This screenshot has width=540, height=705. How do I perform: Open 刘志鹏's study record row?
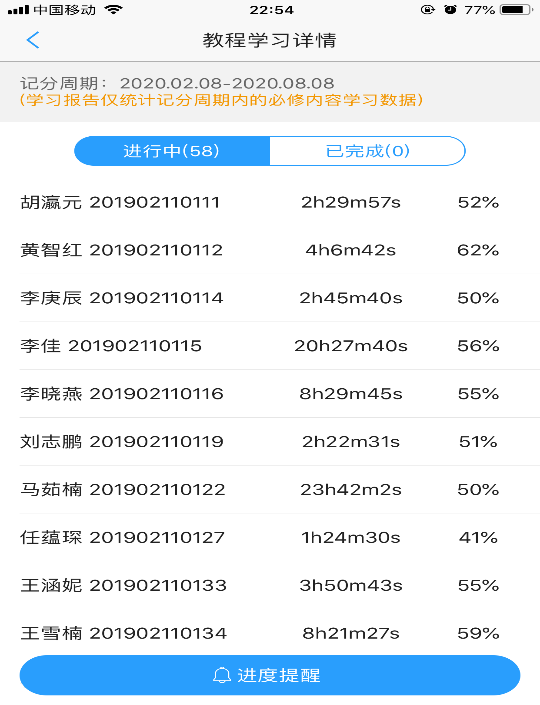(x=270, y=442)
